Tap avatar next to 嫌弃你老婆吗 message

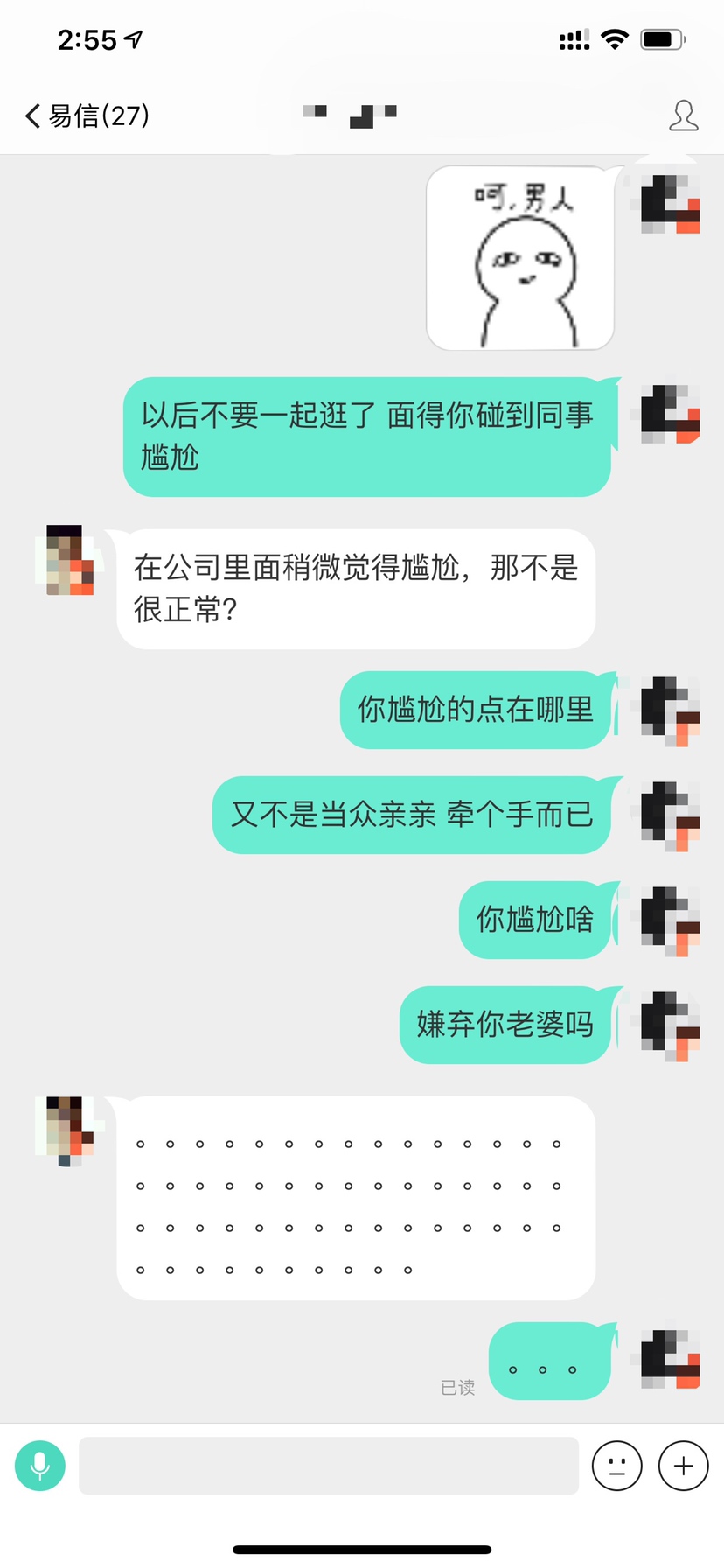(x=670, y=1025)
